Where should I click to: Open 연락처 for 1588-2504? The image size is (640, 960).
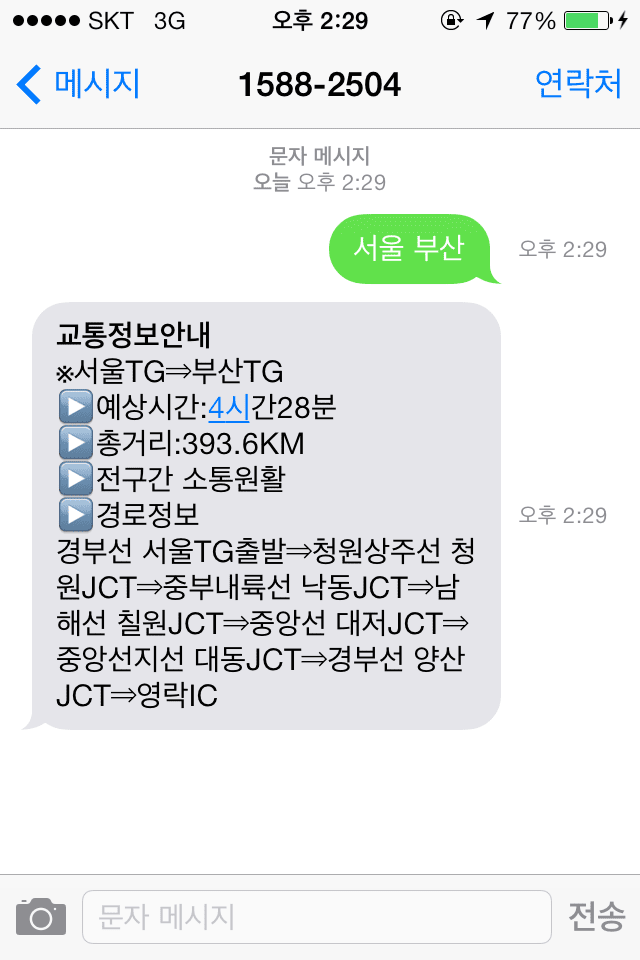[x=578, y=84]
